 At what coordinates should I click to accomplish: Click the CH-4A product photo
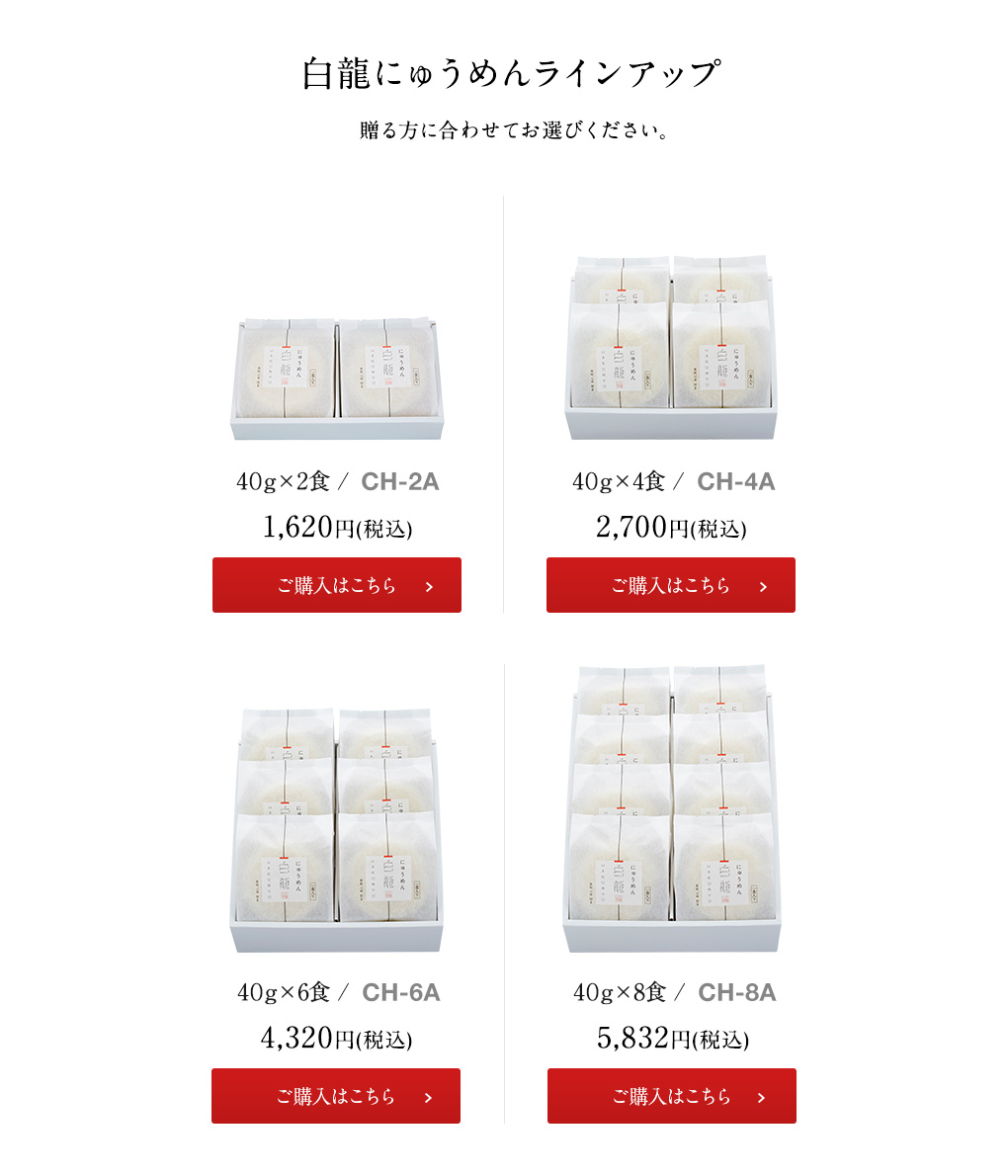(671, 346)
